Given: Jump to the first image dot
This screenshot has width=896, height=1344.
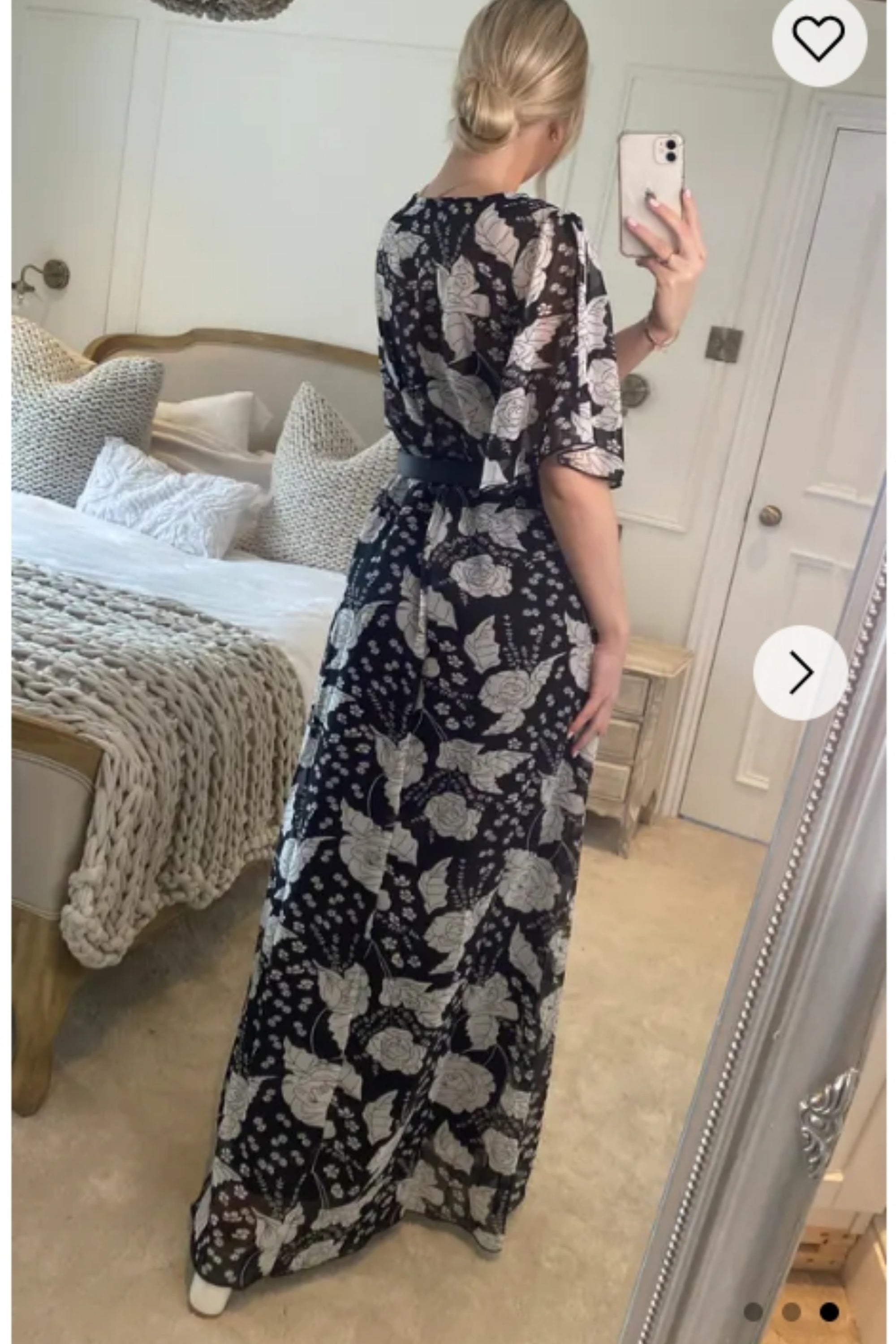Looking at the screenshot, I should [754, 1296].
